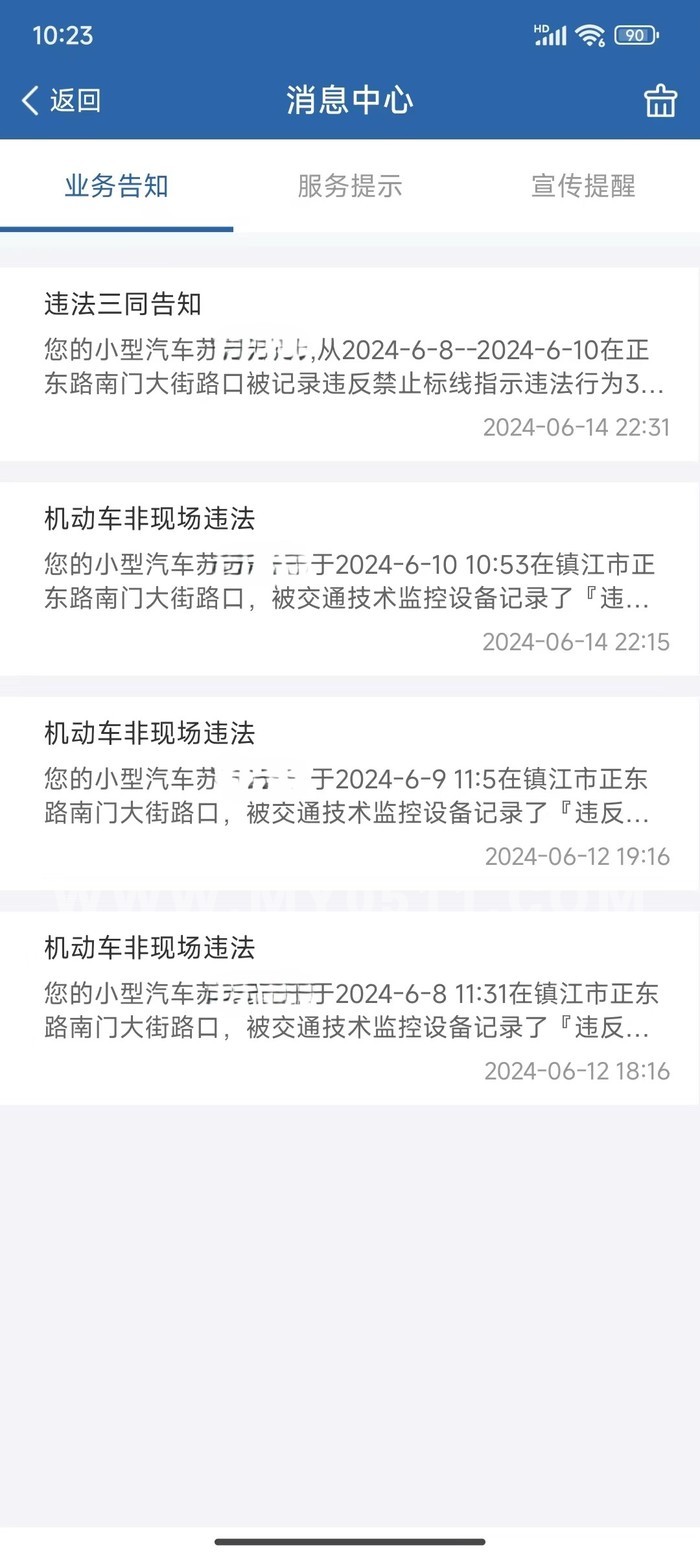Open the 违法三同告知 message
This screenshot has width=700, height=1556.
(350, 364)
